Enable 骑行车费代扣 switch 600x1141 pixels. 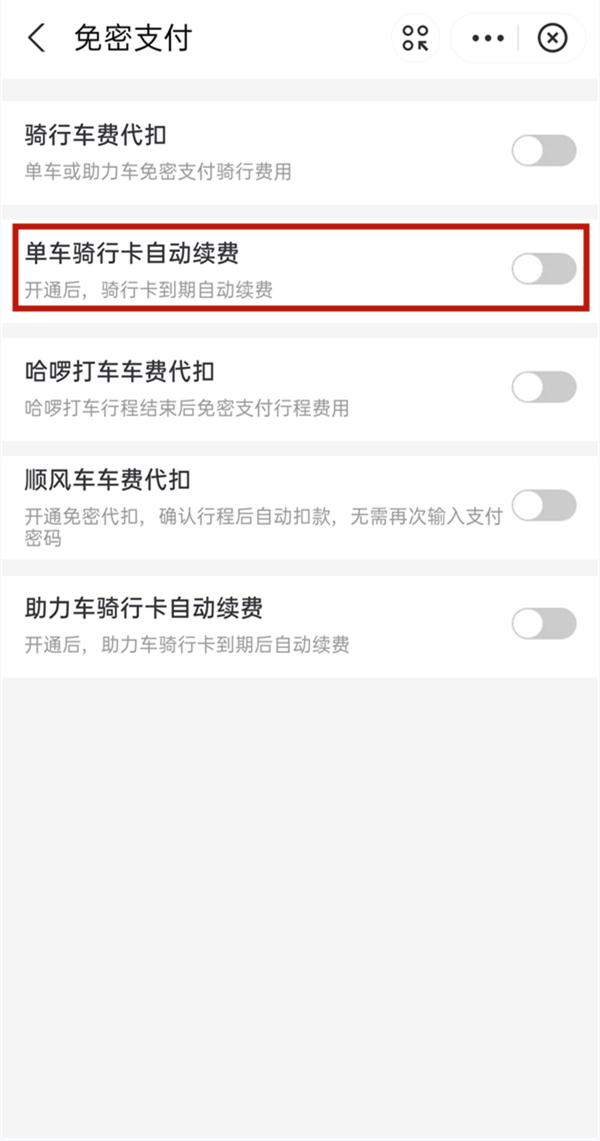(544, 151)
